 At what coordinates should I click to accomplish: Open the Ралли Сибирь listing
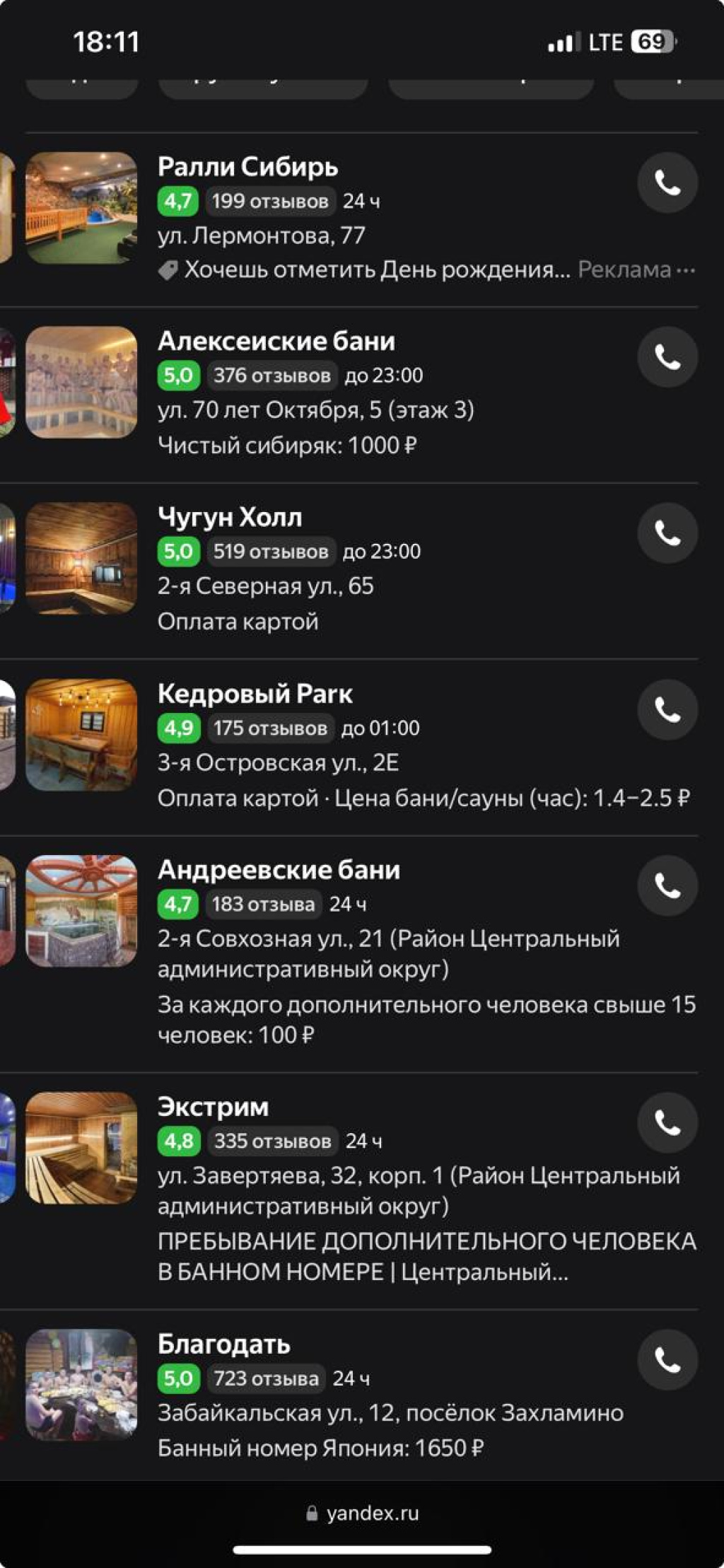[x=247, y=168]
